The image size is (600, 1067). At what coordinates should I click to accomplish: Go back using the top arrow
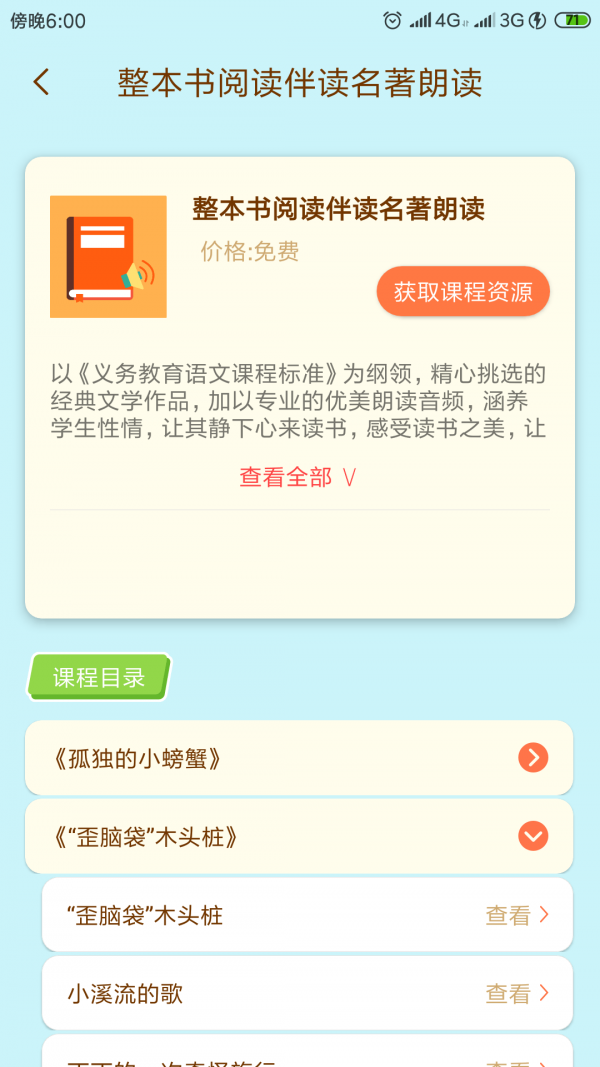tap(41, 82)
